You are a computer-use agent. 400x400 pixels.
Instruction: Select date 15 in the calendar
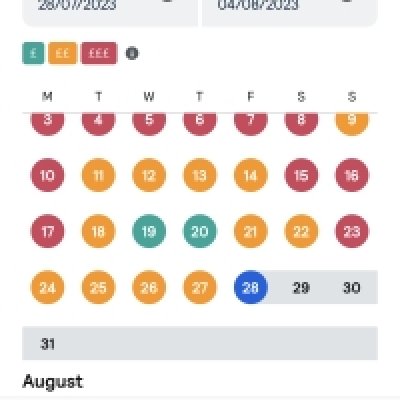pos(301,175)
